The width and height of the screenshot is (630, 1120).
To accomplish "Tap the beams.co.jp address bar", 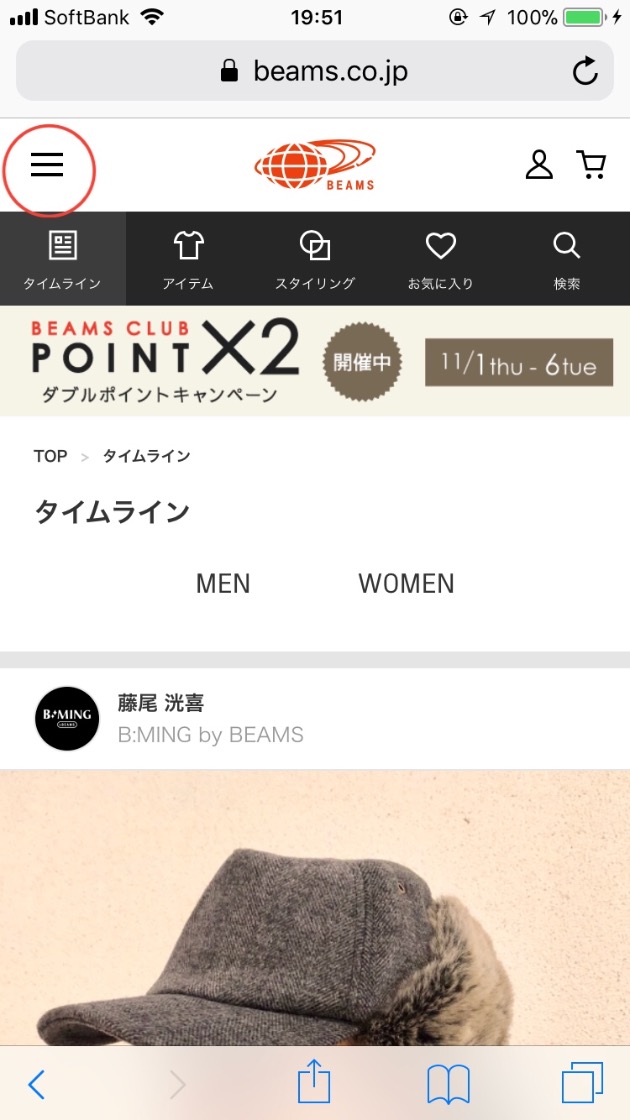I will [315, 71].
